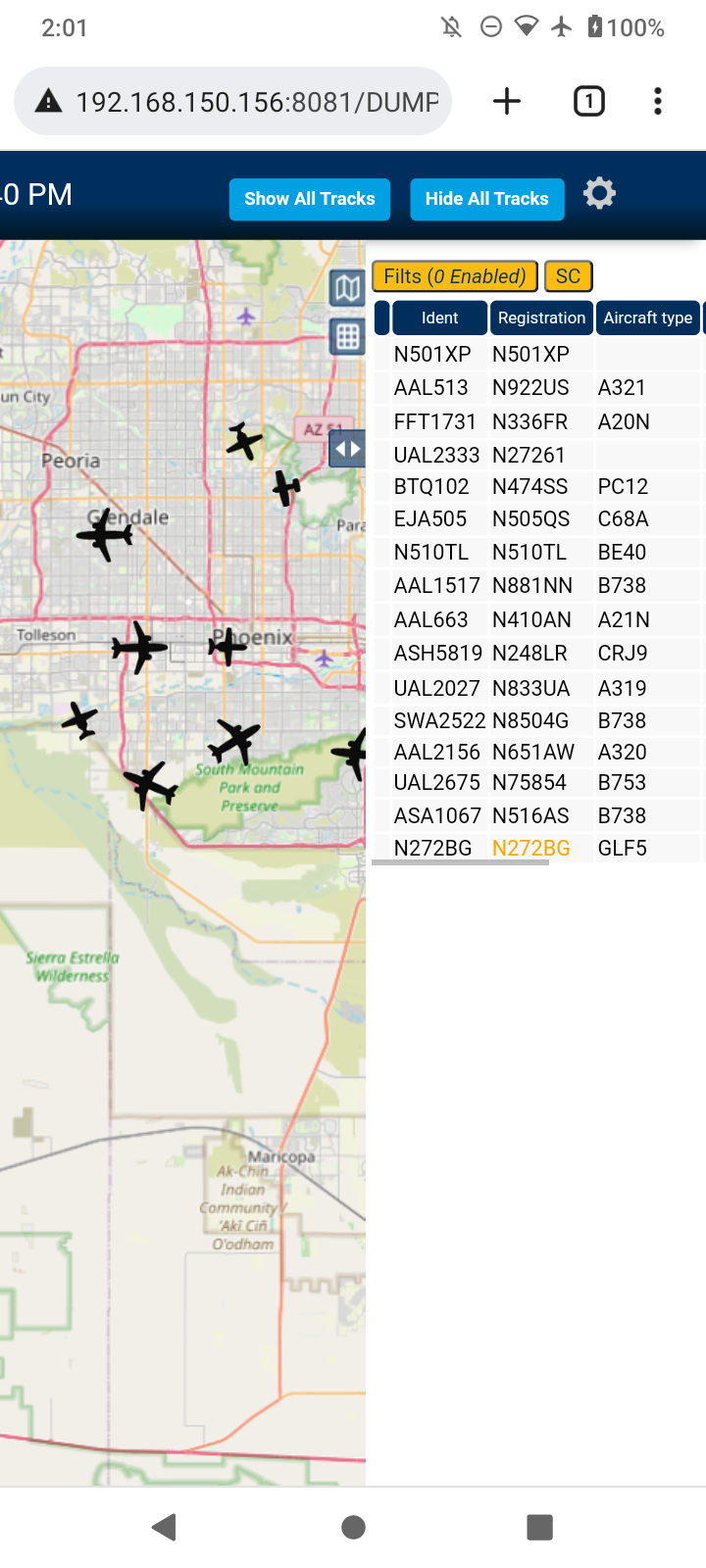Tap Show All Tracks button
Viewport: 706px width, 1568px height.
(x=310, y=199)
